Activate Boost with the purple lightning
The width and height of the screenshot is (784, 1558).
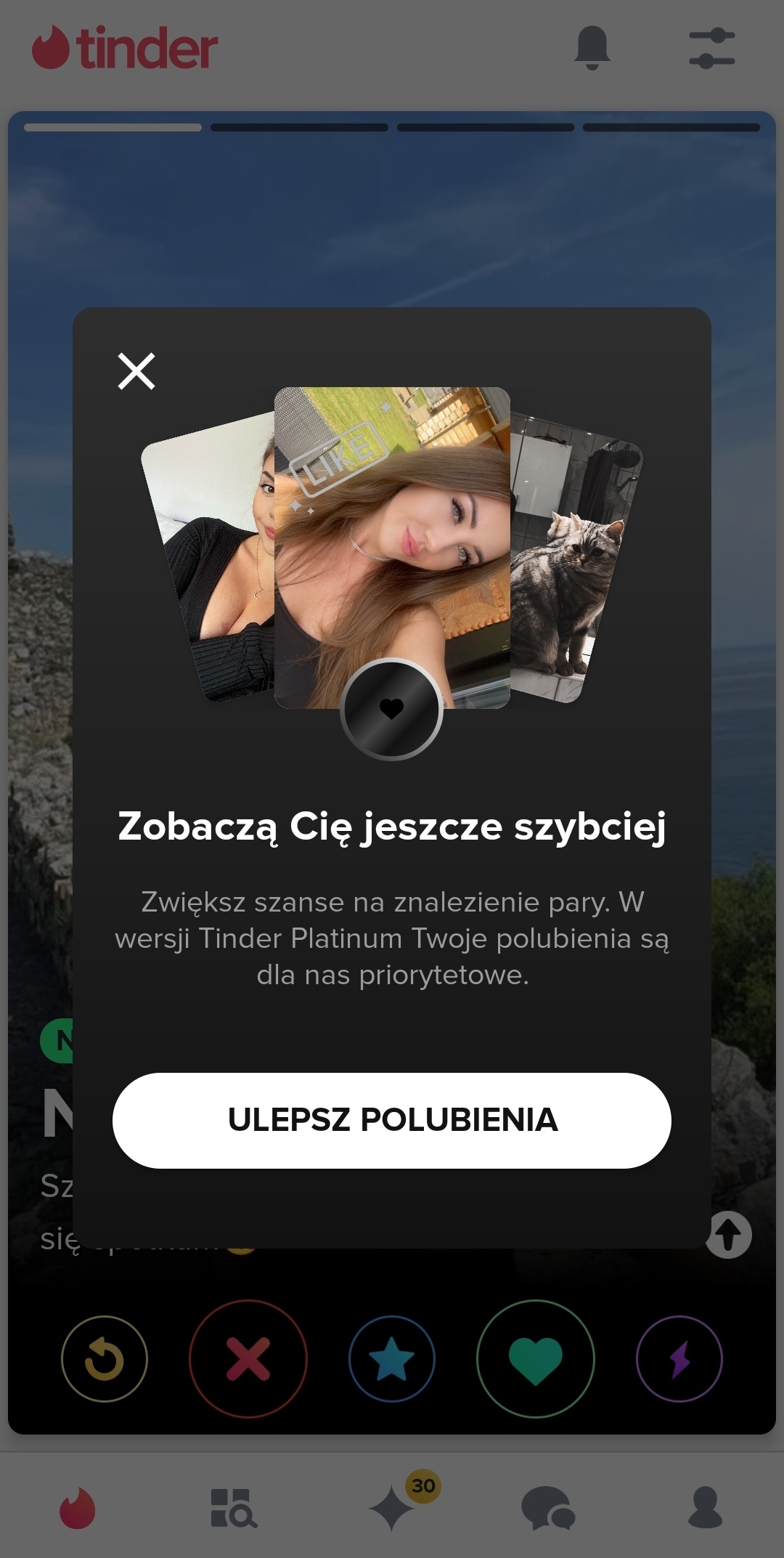pos(679,1359)
